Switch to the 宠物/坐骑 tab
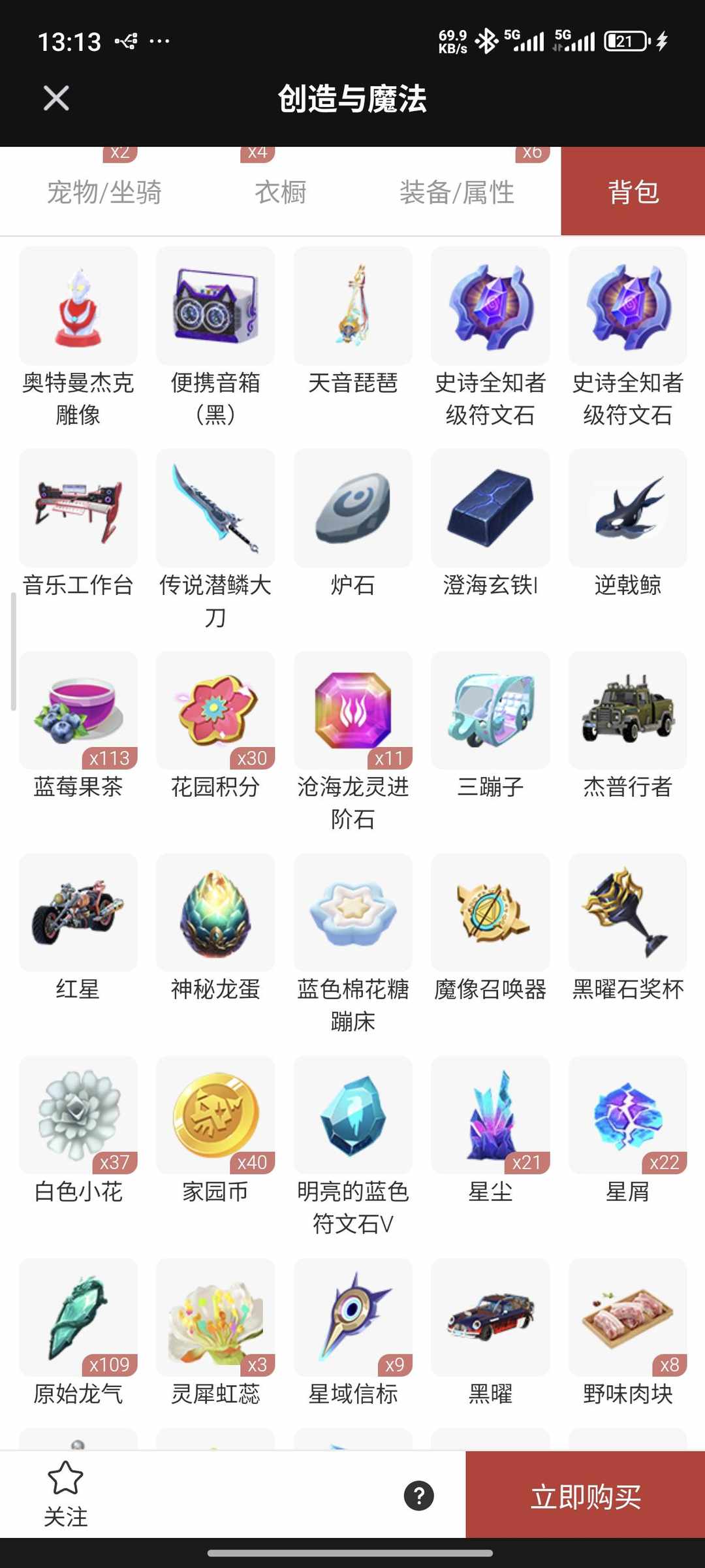The image size is (705, 1568). click(x=104, y=192)
